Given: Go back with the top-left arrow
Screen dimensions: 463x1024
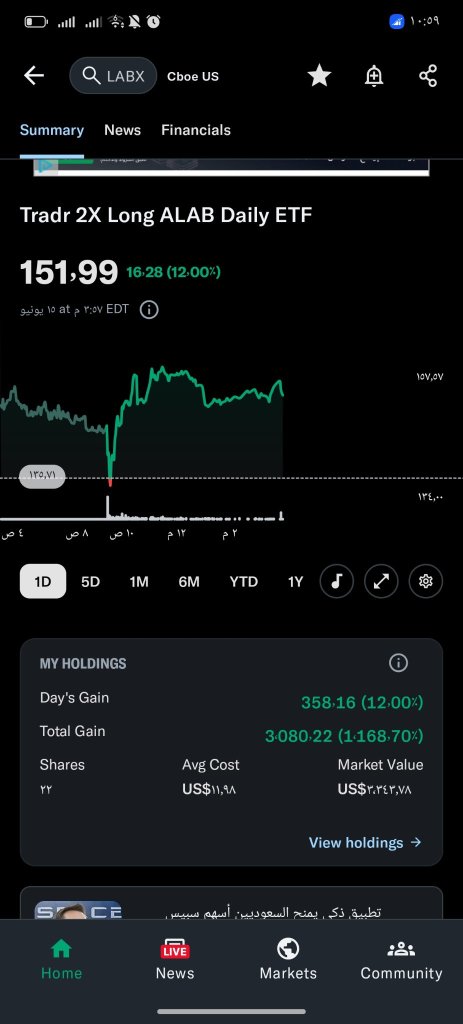Looking at the screenshot, I should (x=34, y=76).
